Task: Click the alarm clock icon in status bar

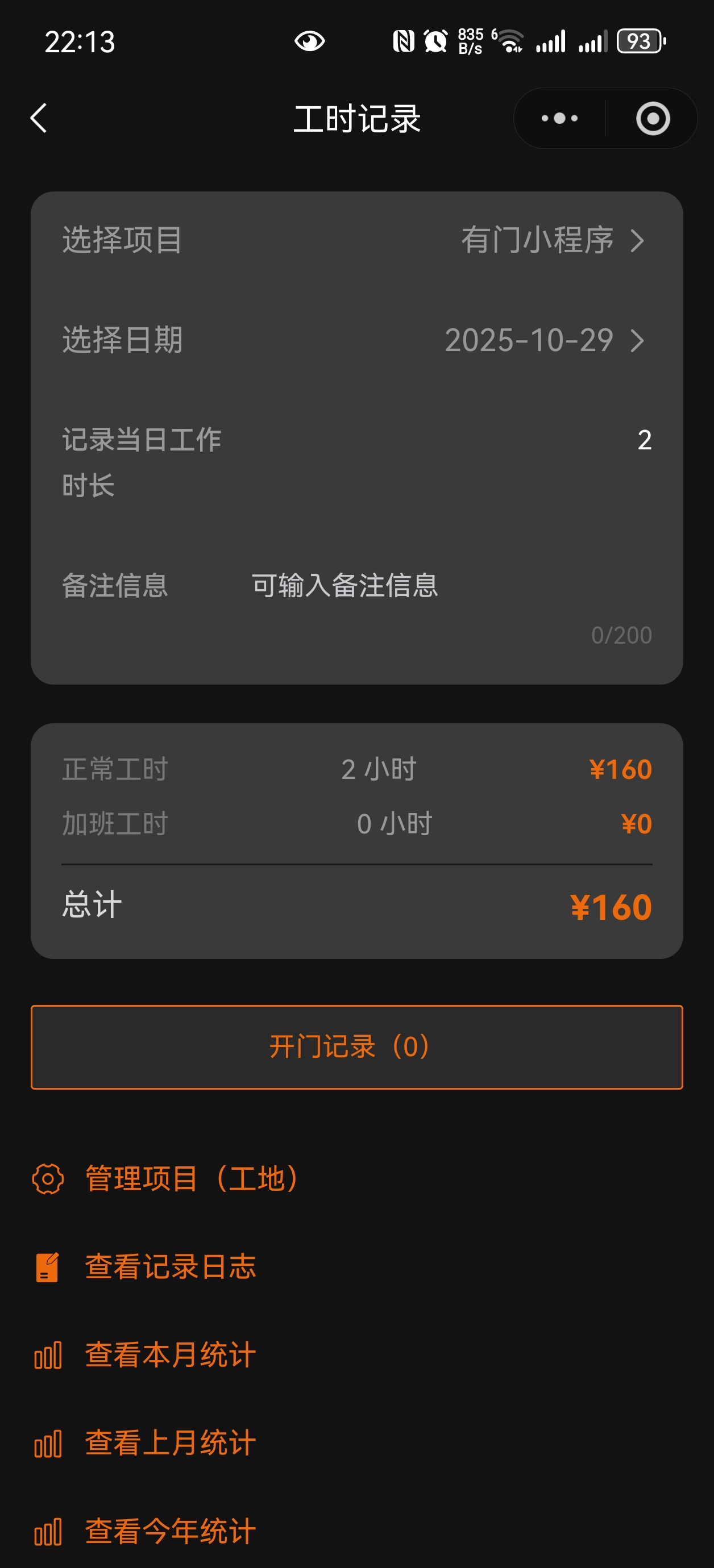Action: click(x=434, y=39)
